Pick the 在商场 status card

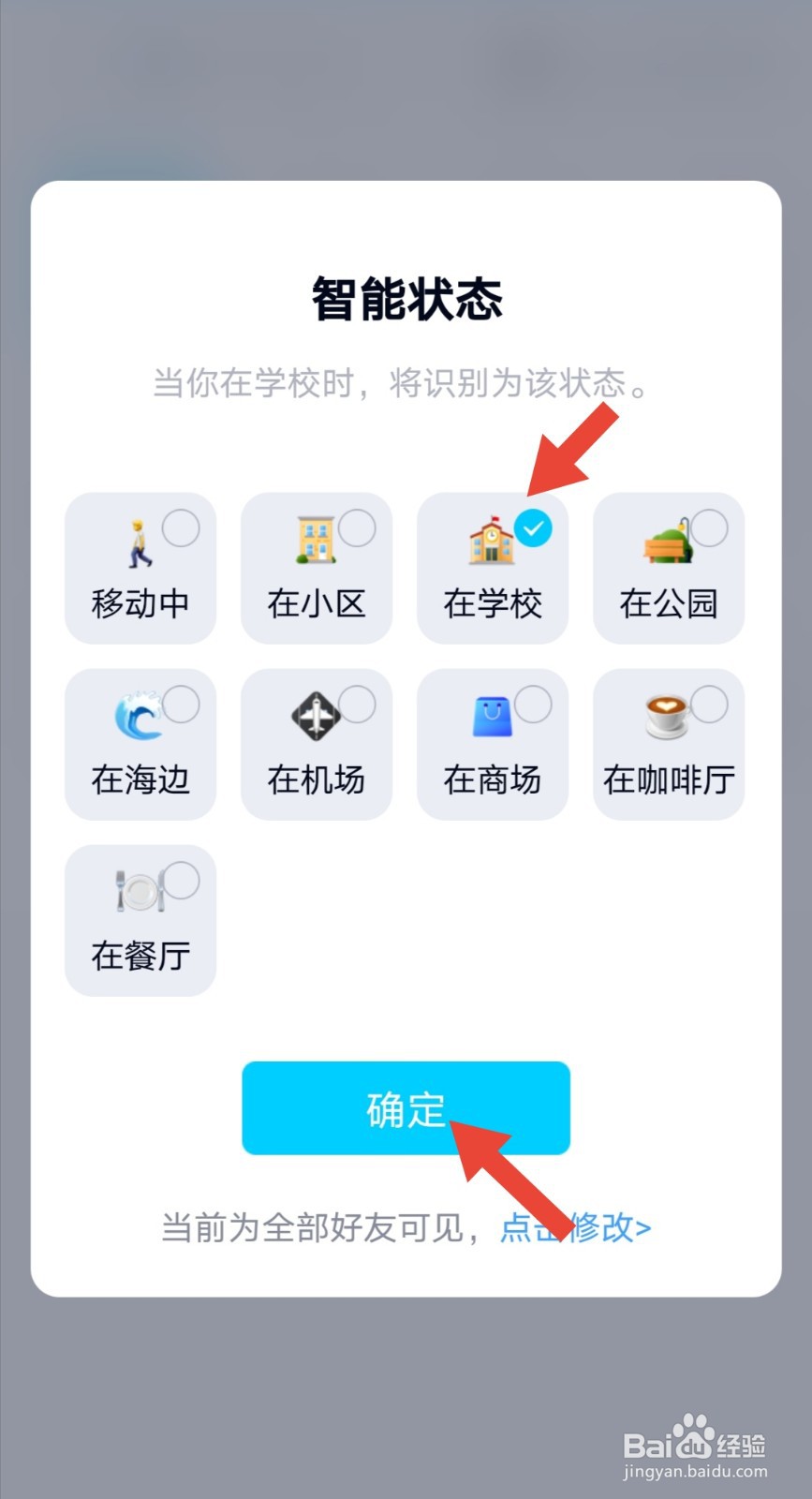(x=492, y=744)
